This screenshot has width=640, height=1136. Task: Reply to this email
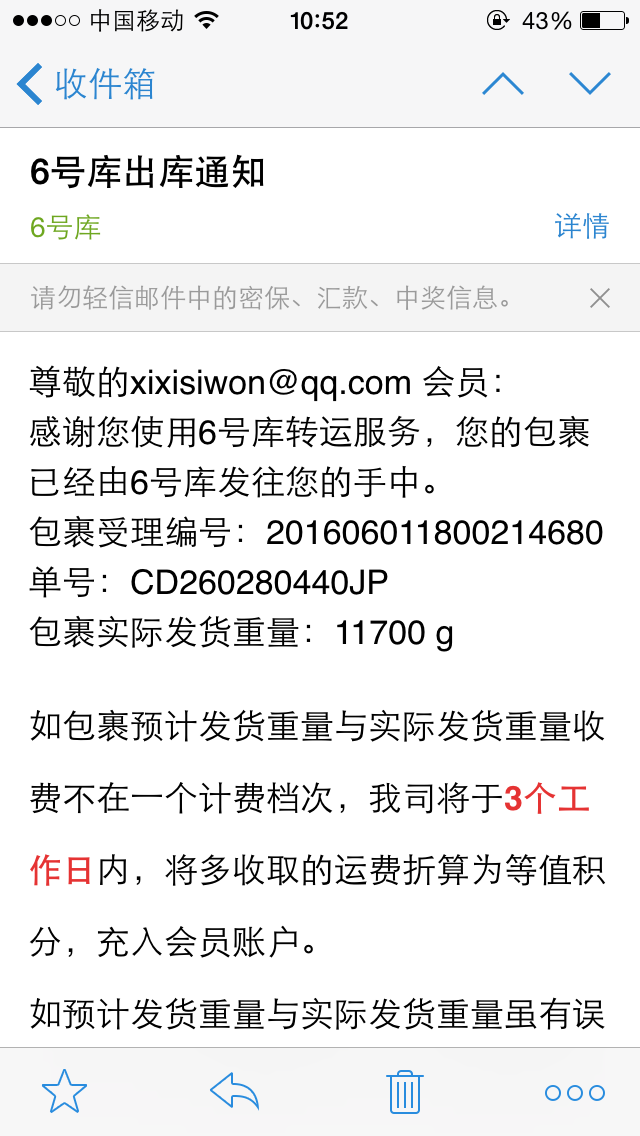234,1091
